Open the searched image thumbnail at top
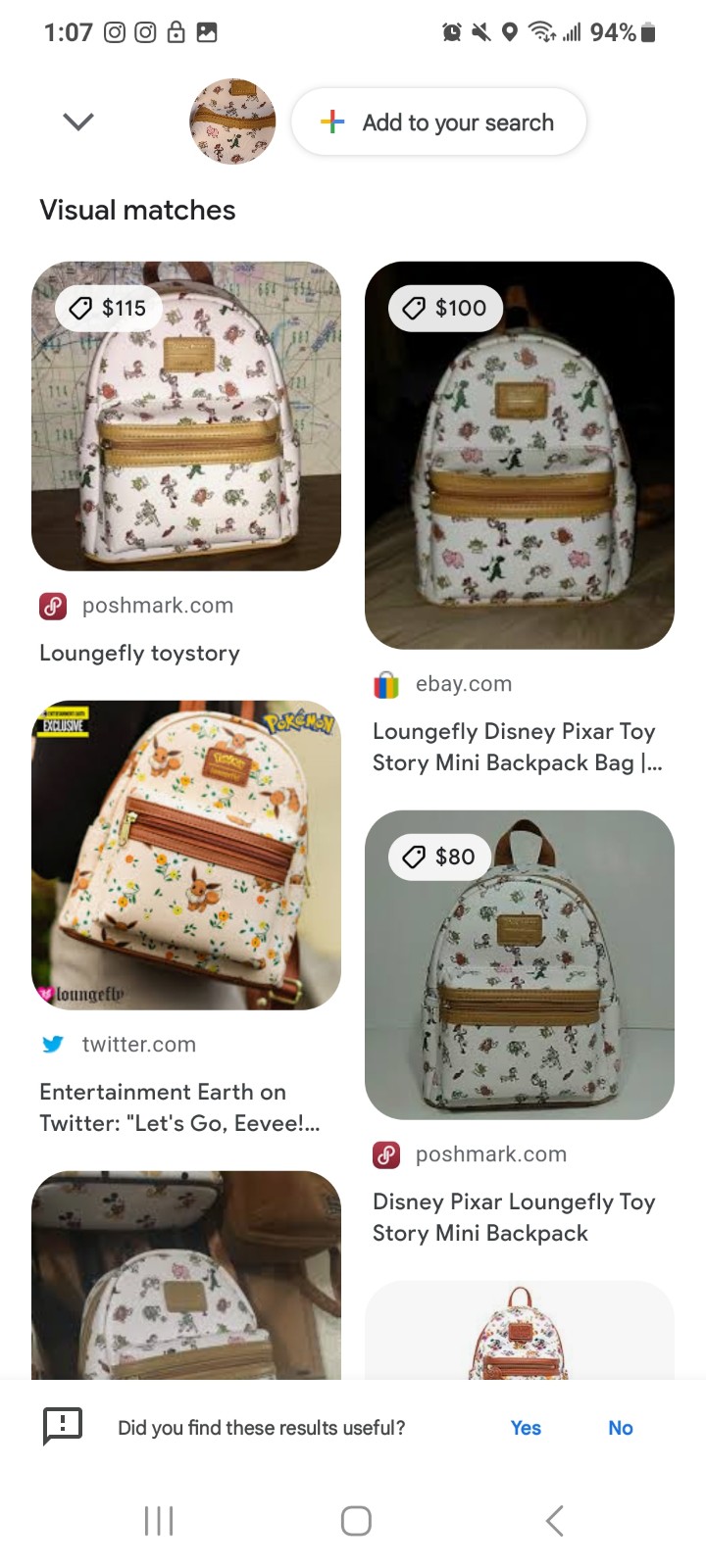The image size is (706, 1568). coord(232,122)
